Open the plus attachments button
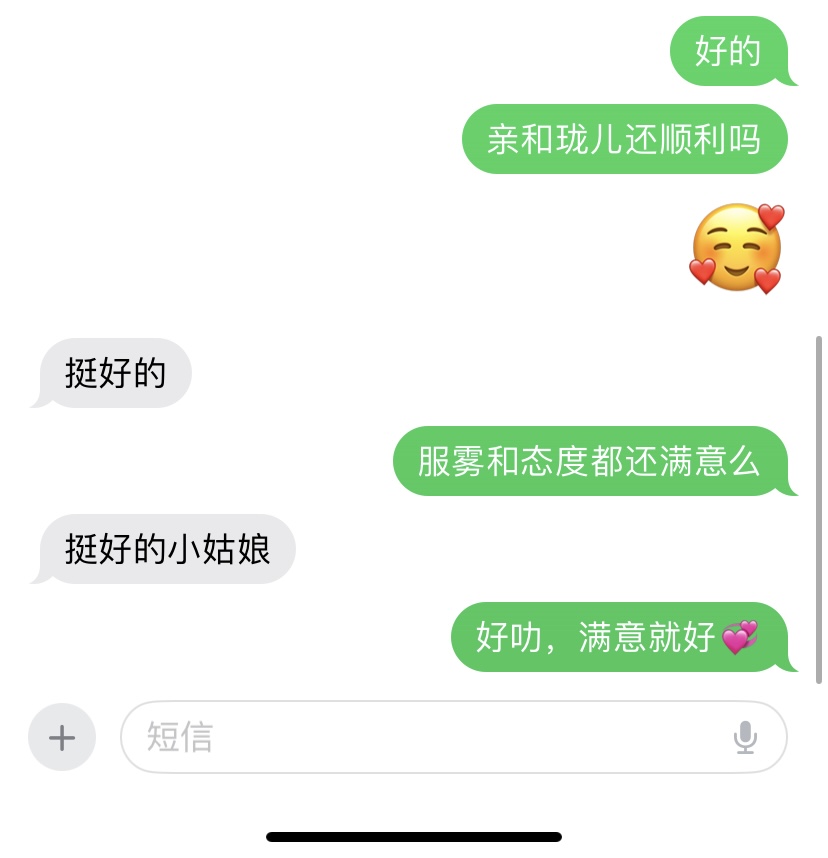The width and height of the screenshot is (828, 858). 62,738
